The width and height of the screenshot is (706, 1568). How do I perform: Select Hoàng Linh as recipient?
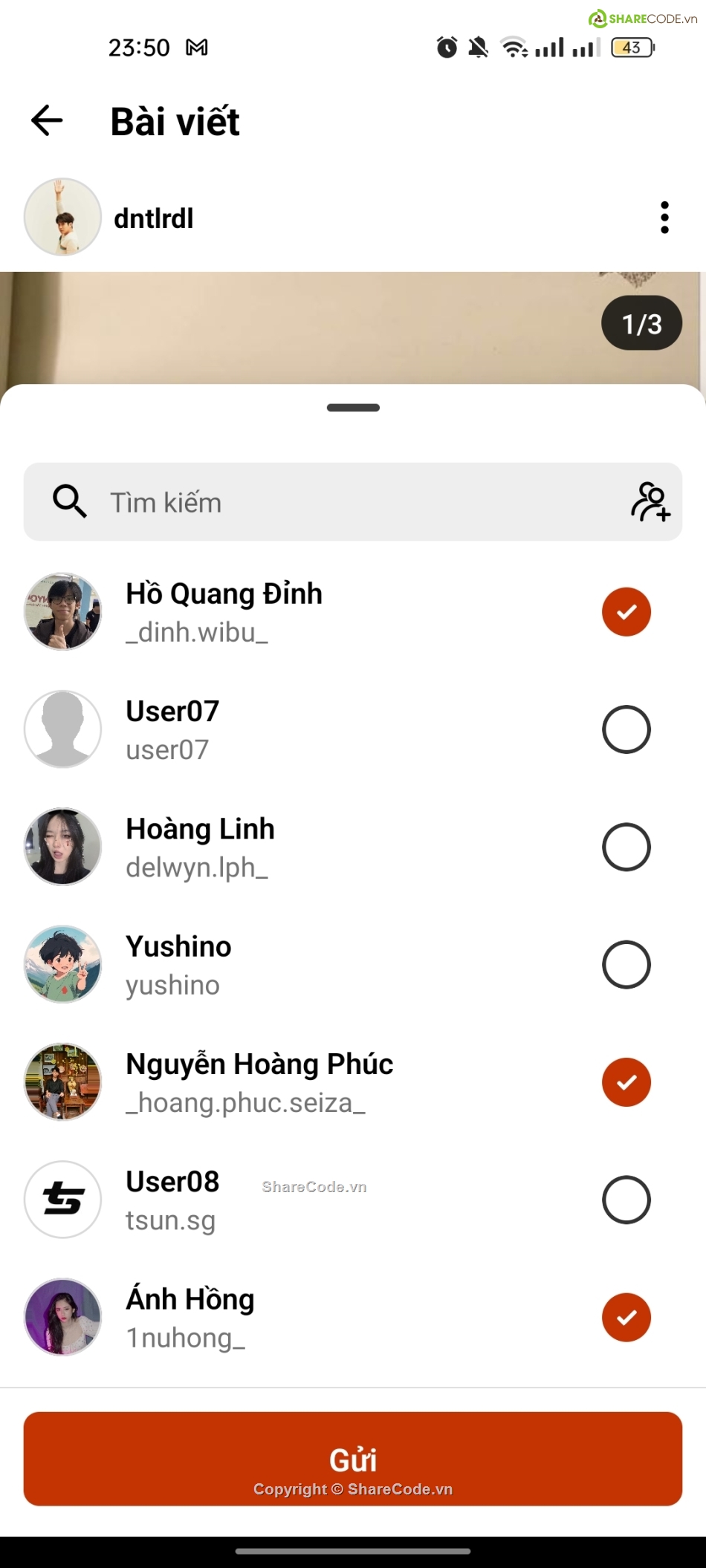[x=626, y=847]
